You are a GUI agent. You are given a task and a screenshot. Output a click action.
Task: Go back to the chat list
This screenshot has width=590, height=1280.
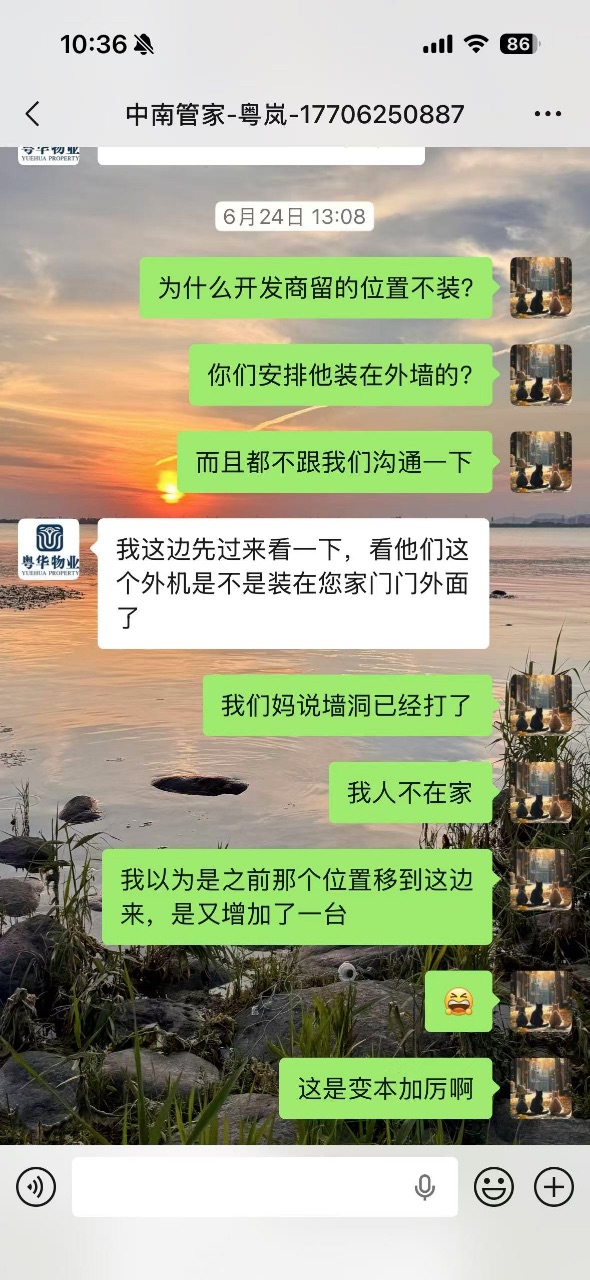(32, 114)
